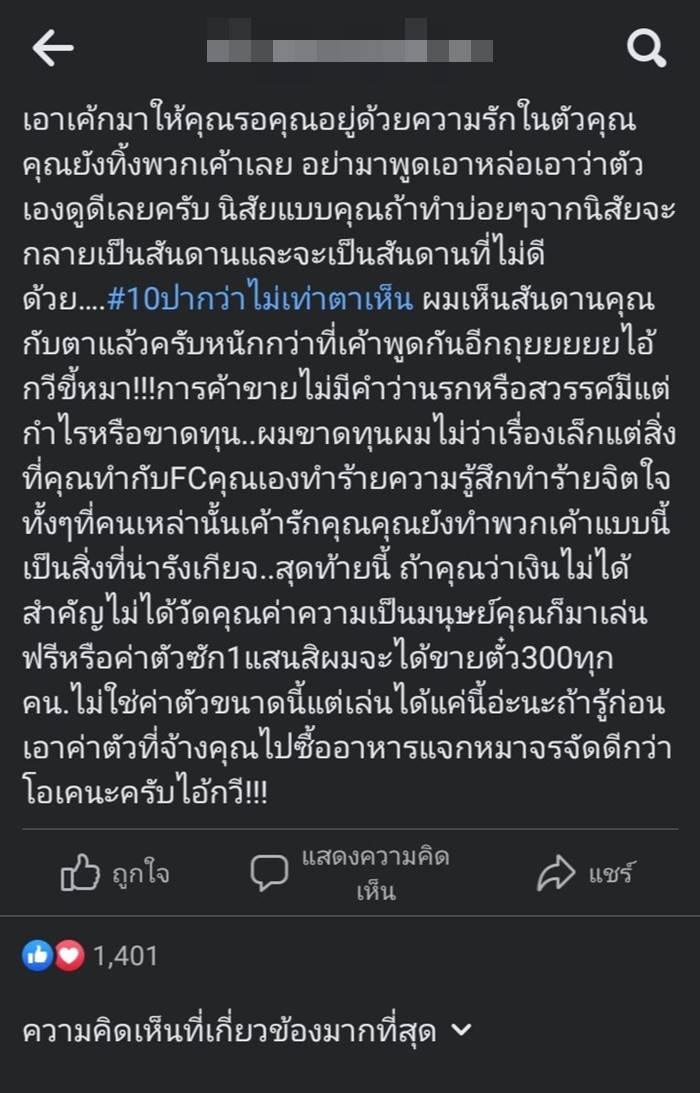The height and width of the screenshot is (1093, 700).
Task: Share the post via แชร์
Action: [x=586, y=874]
